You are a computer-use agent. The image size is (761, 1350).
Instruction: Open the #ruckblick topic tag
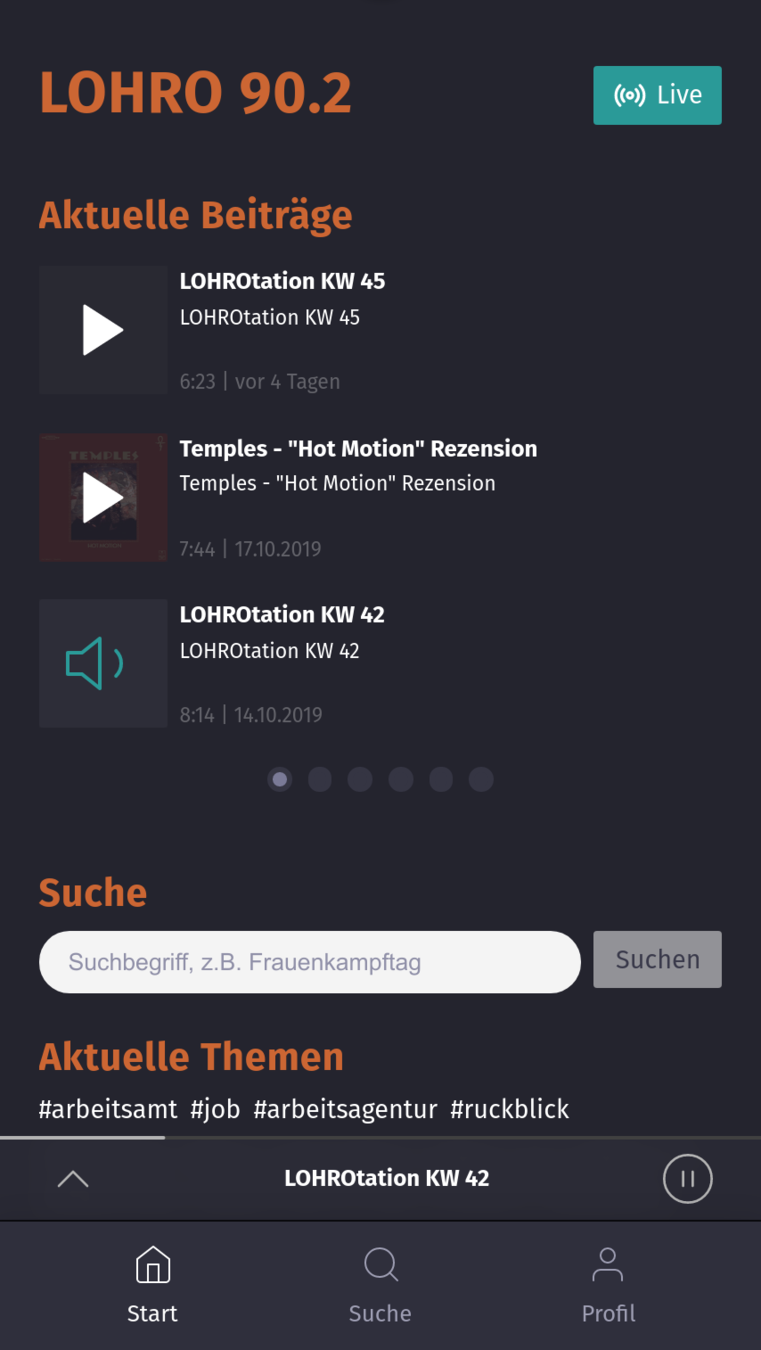pyautogui.click(x=510, y=1109)
